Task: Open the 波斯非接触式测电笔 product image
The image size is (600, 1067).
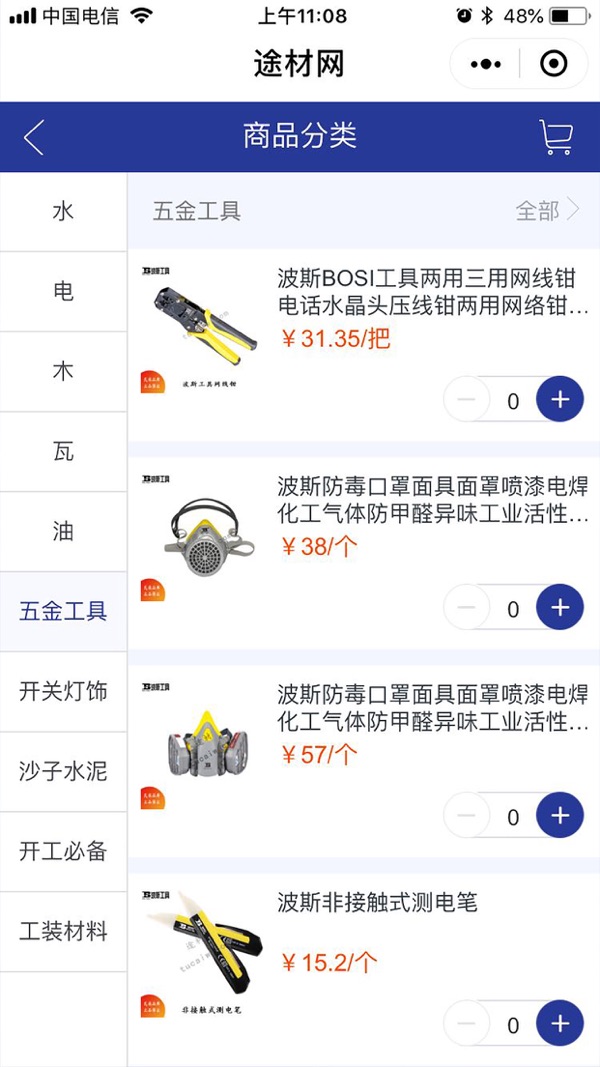Action: click(x=198, y=953)
